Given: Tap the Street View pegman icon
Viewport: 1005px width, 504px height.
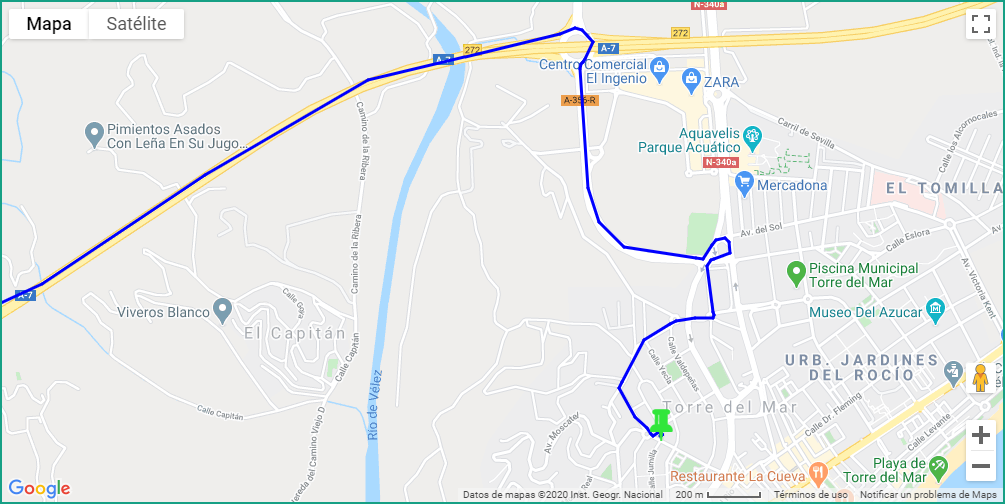Looking at the screenshot, I should coord(980,378).
